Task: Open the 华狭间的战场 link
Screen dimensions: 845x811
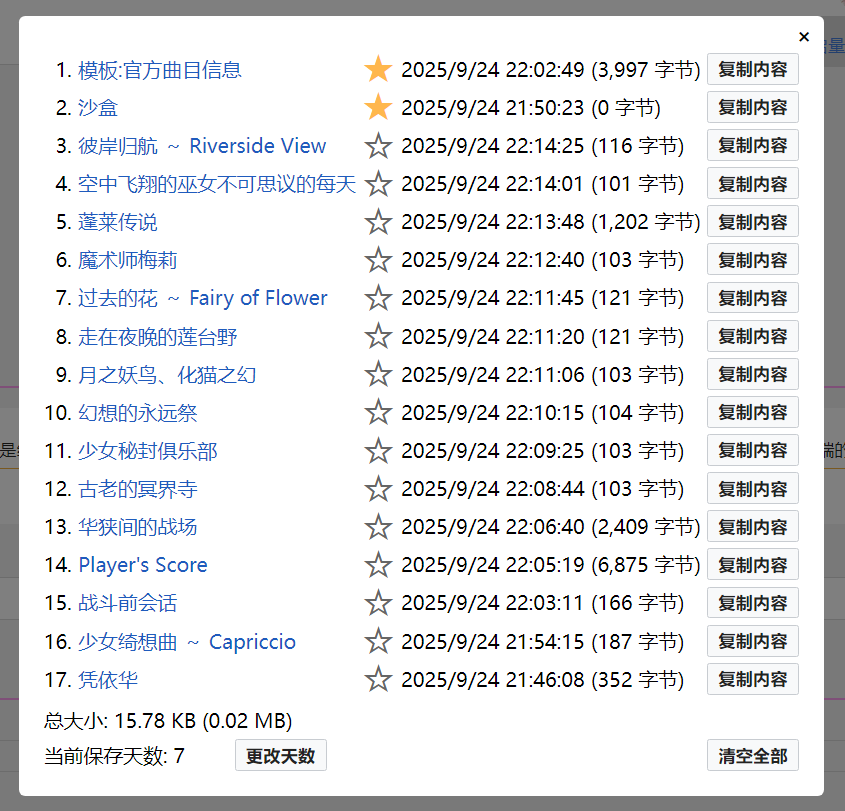Action: pos(138,527)
